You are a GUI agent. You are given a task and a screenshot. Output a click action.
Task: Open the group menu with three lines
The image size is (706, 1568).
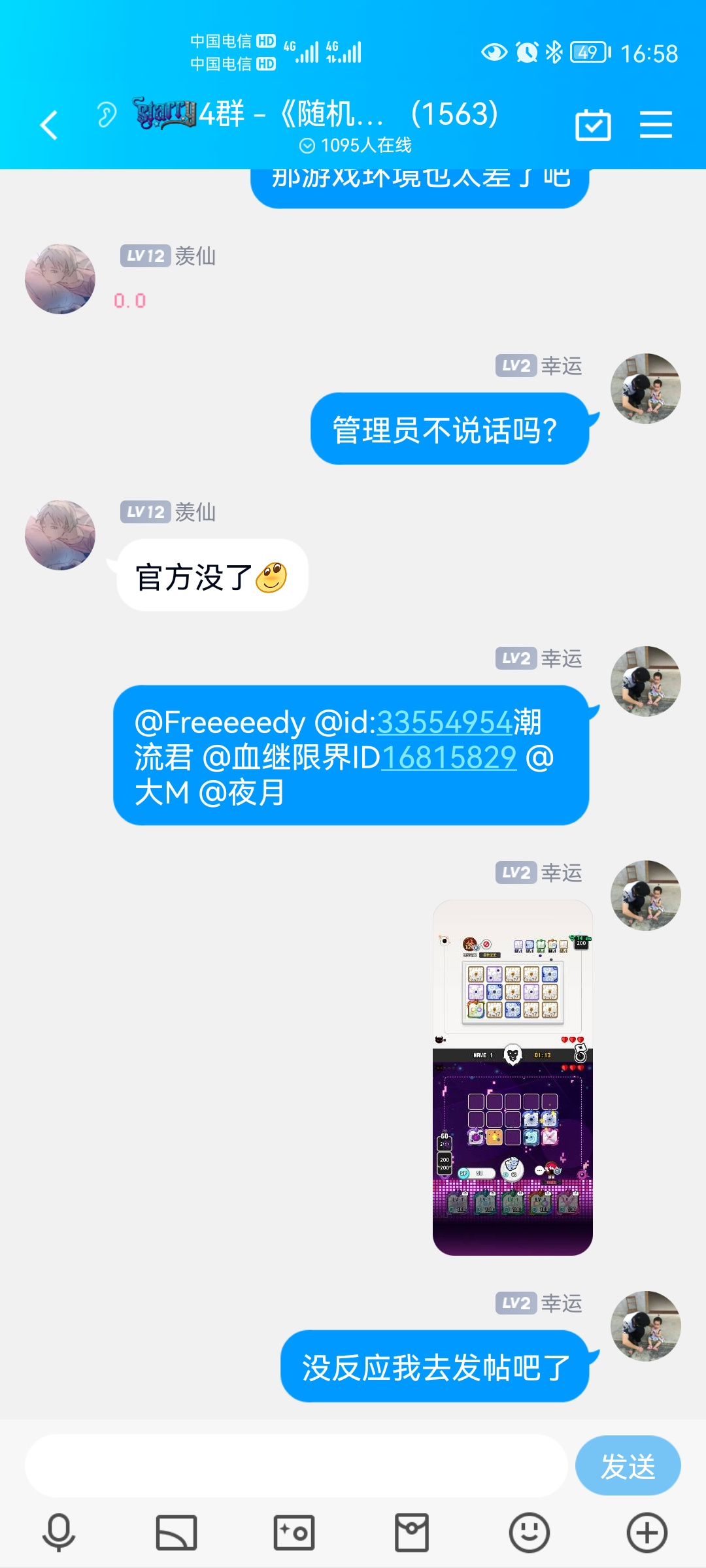pos(656,125)
